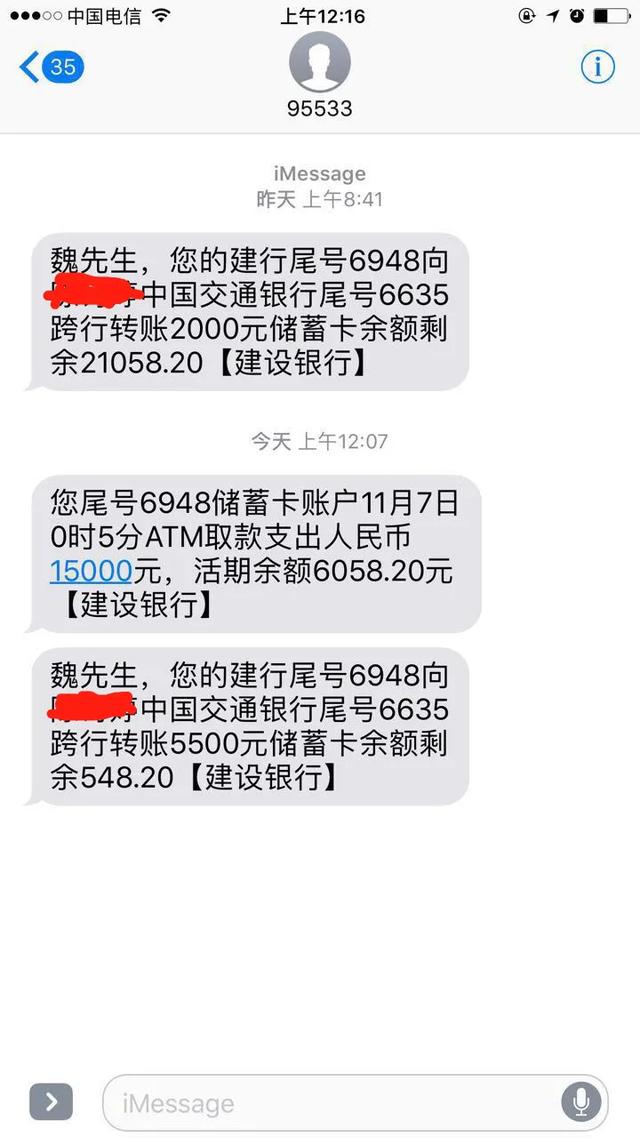
Task: Tap the 95533 contact avatar
Action: tap(319, 62)
